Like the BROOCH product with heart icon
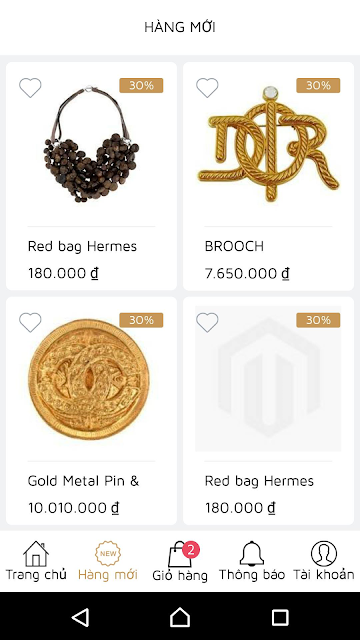 207,87
